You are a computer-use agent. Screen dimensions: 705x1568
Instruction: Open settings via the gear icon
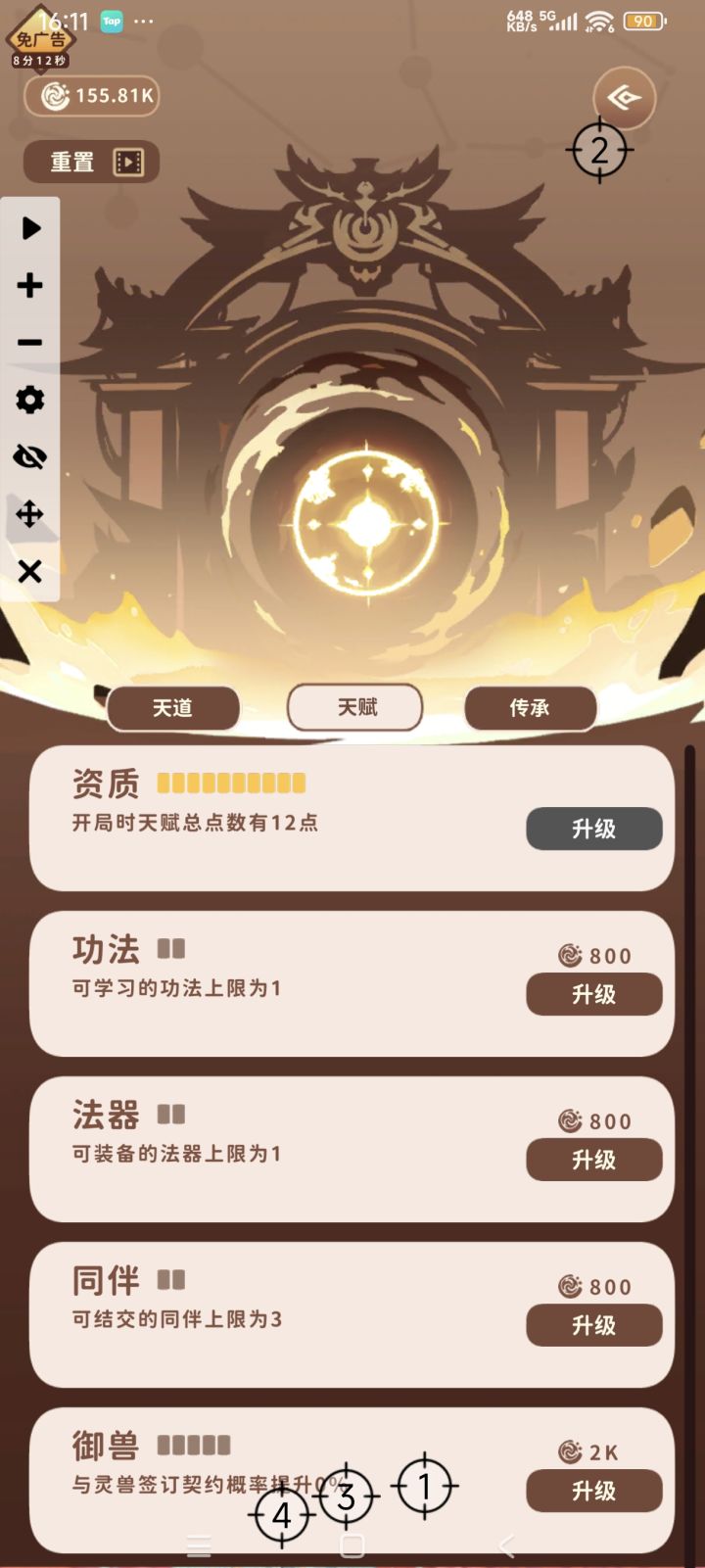click(29, 400)
